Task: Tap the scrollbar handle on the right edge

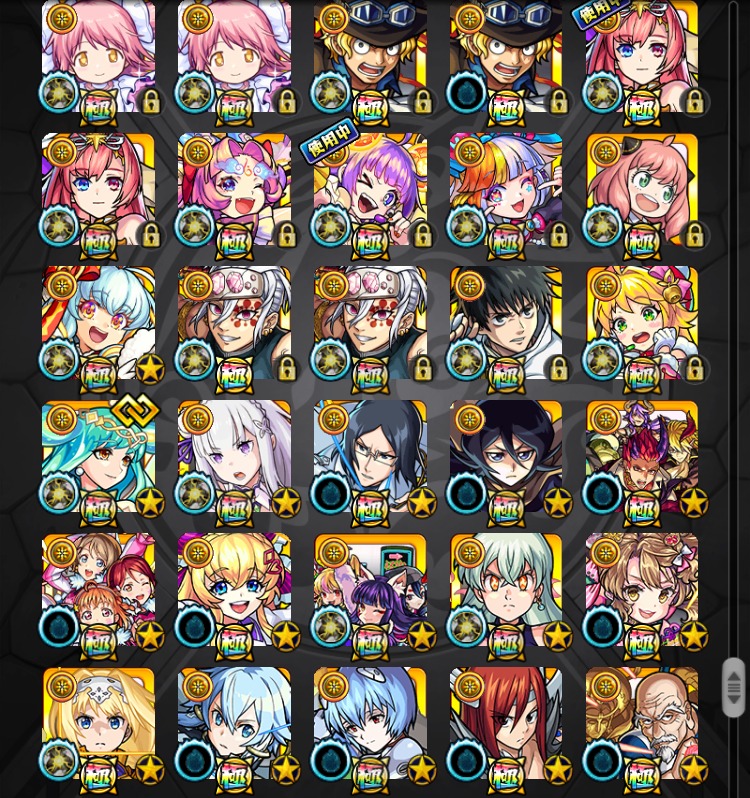Action: click(734, 687)
